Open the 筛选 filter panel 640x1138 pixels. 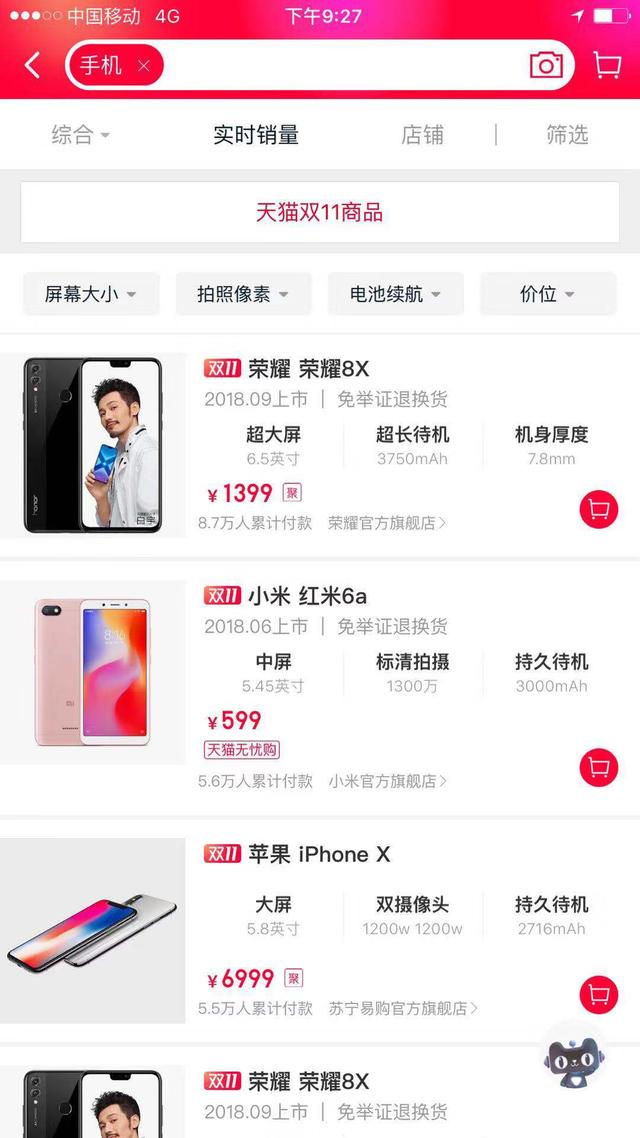click(567, 135)
